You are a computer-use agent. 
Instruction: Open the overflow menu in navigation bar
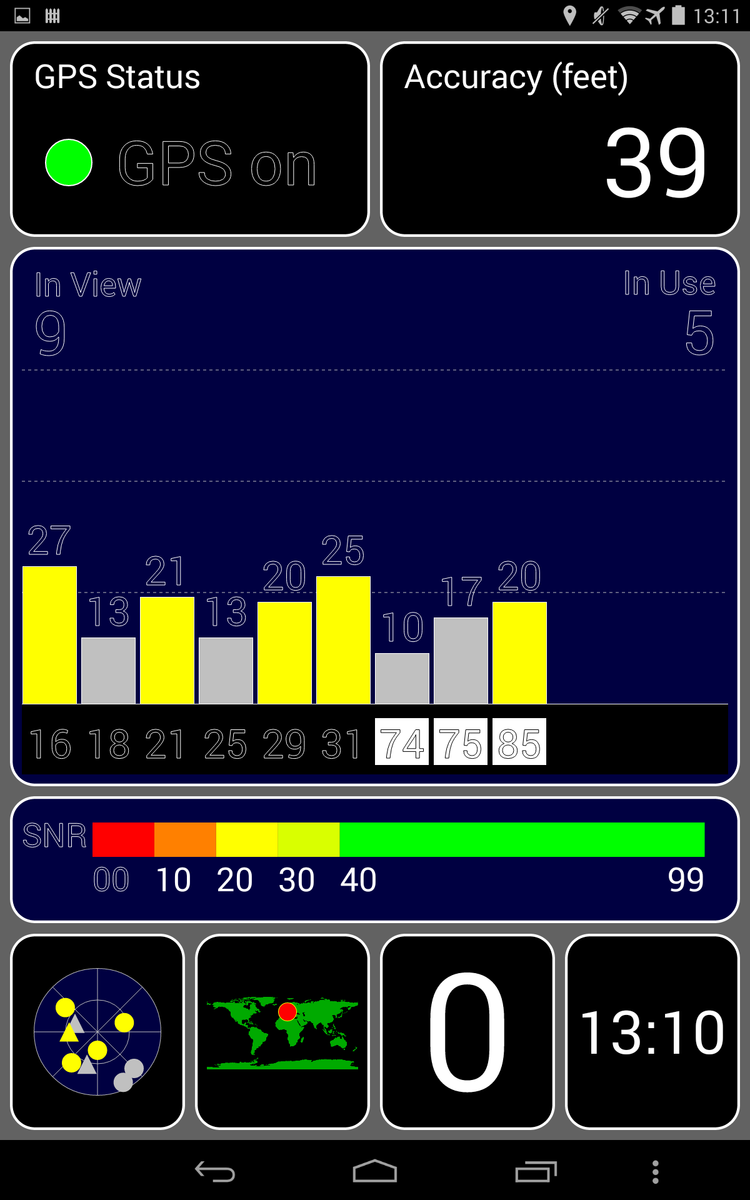pyautogui.click(x=655, y=1171)
